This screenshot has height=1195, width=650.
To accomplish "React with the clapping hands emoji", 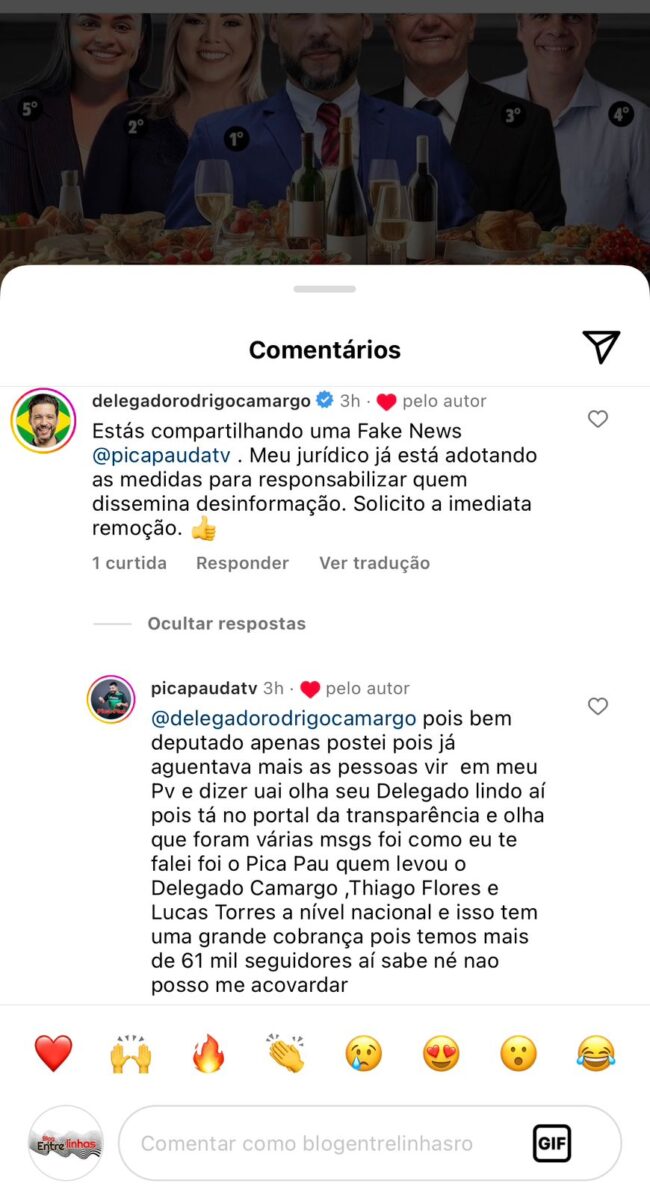I will tap(286, 1053).
